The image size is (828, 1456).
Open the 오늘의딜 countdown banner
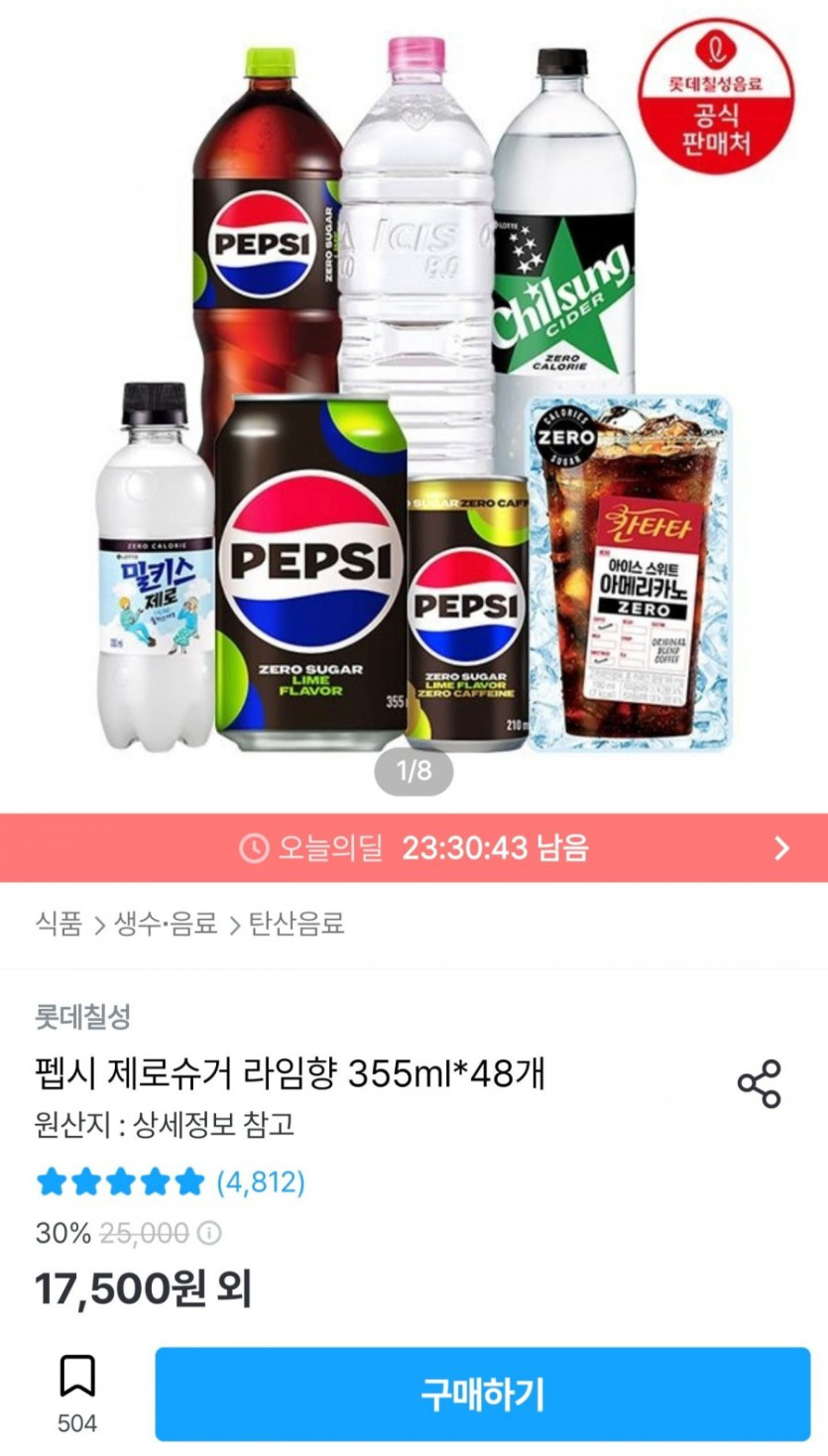tap(414, 847)
